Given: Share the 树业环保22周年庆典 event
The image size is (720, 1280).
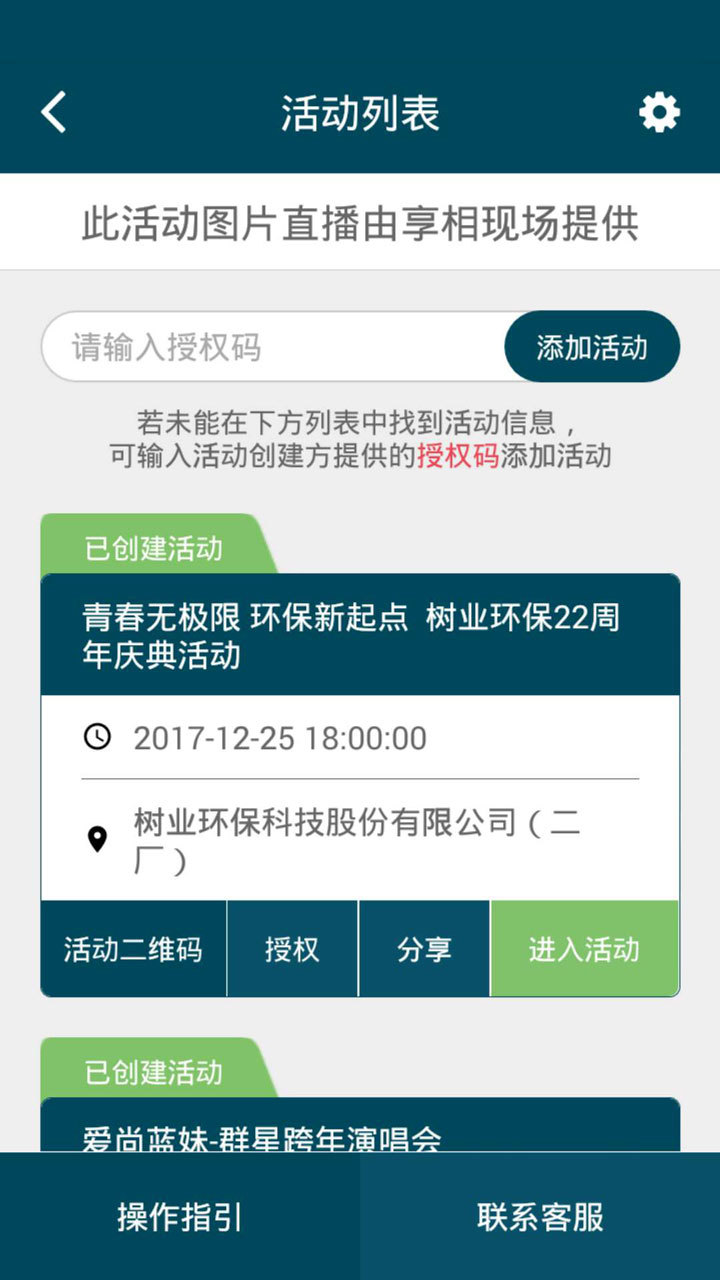Looking at the screenshot, I should click(x=424, y=949).
